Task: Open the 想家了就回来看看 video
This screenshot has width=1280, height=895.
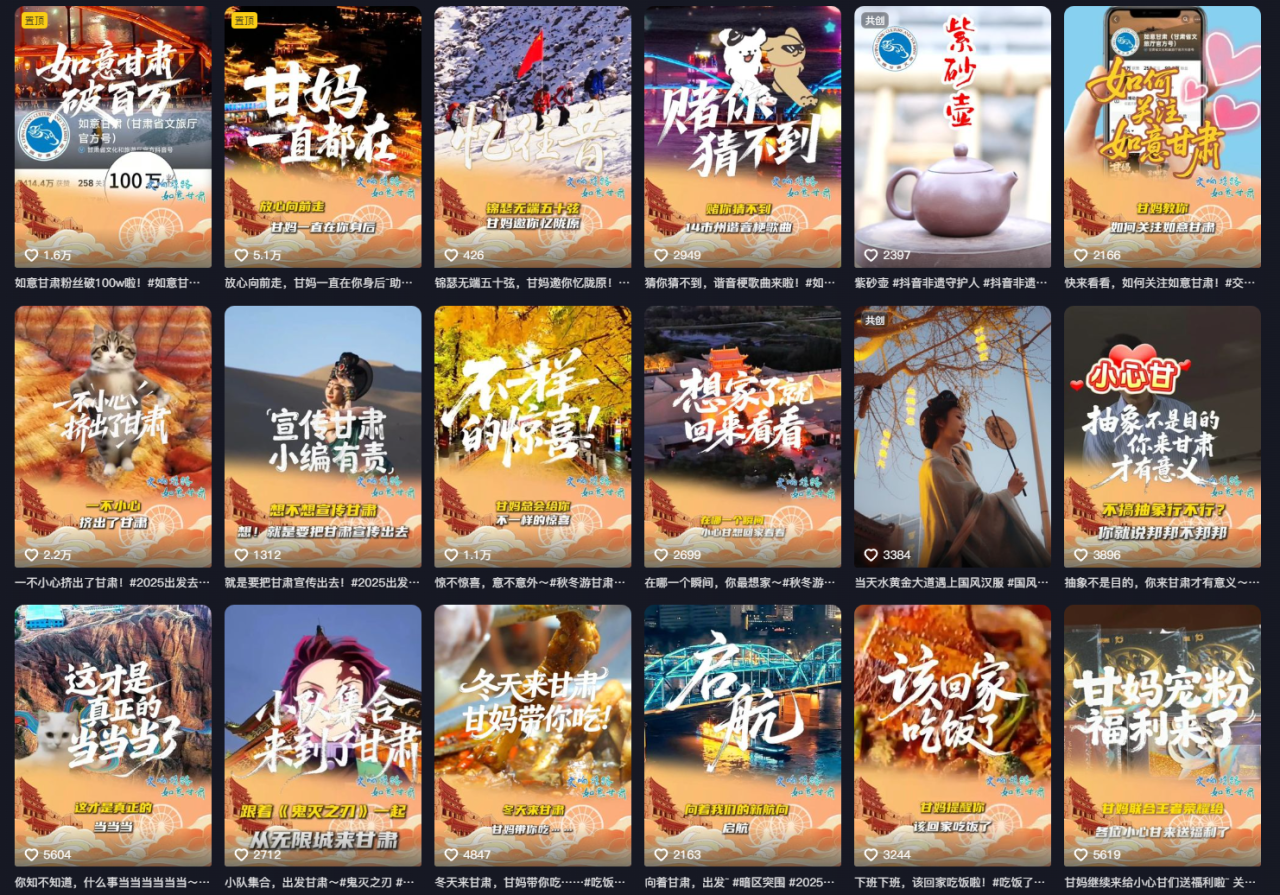Action: (743, 437)
